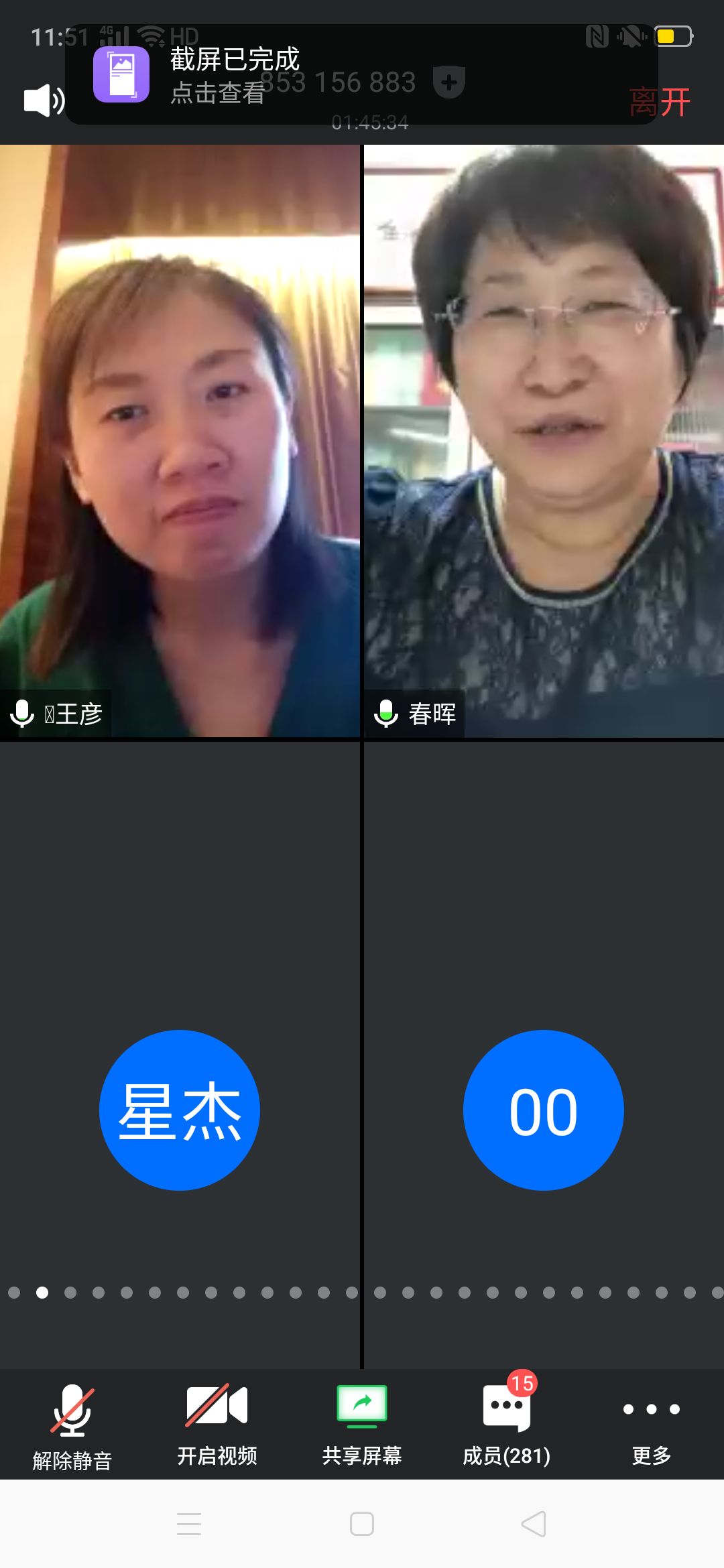Select the 00 participant tile
This screenshot has height=1568, width=724.
click(544, 1110)
